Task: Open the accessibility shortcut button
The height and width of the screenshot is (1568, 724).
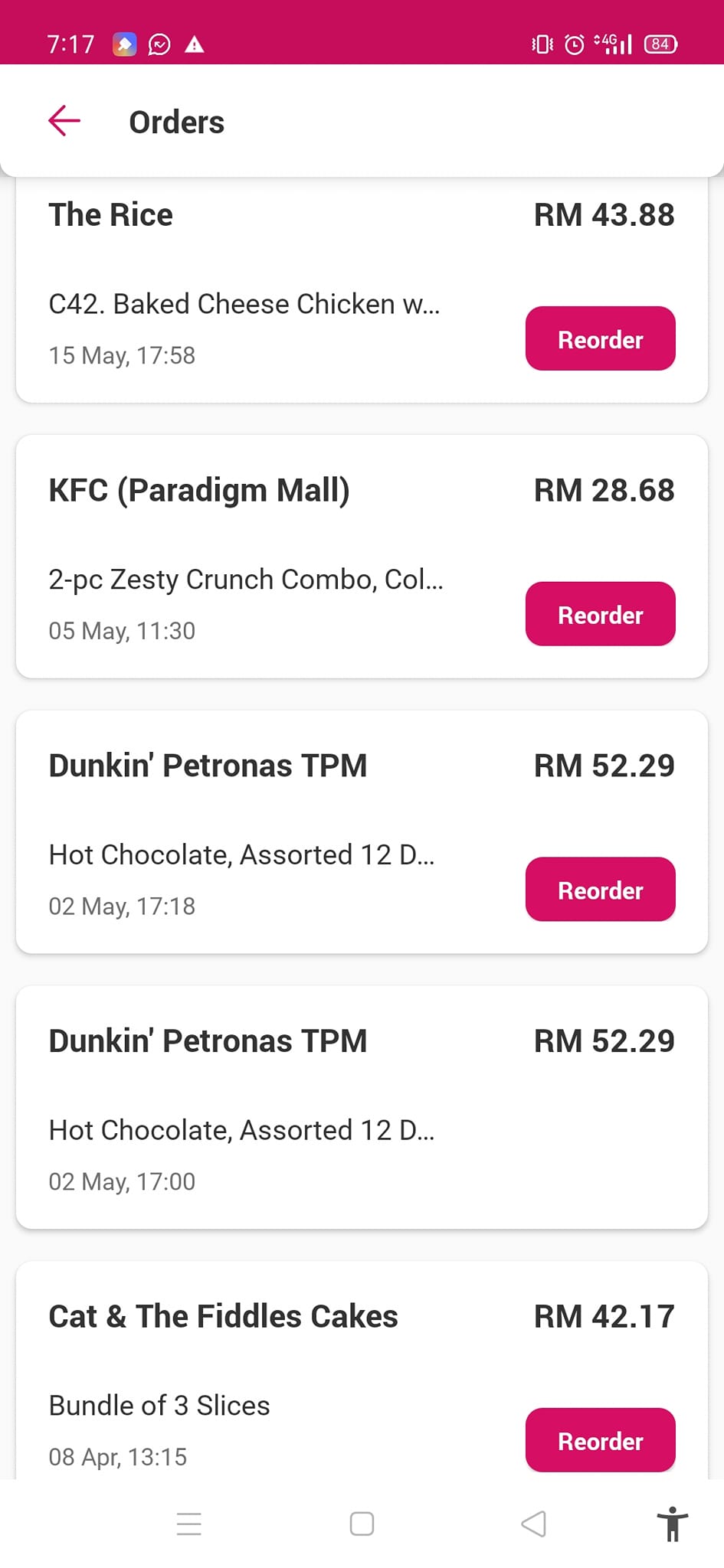Action: [672, 1524]
